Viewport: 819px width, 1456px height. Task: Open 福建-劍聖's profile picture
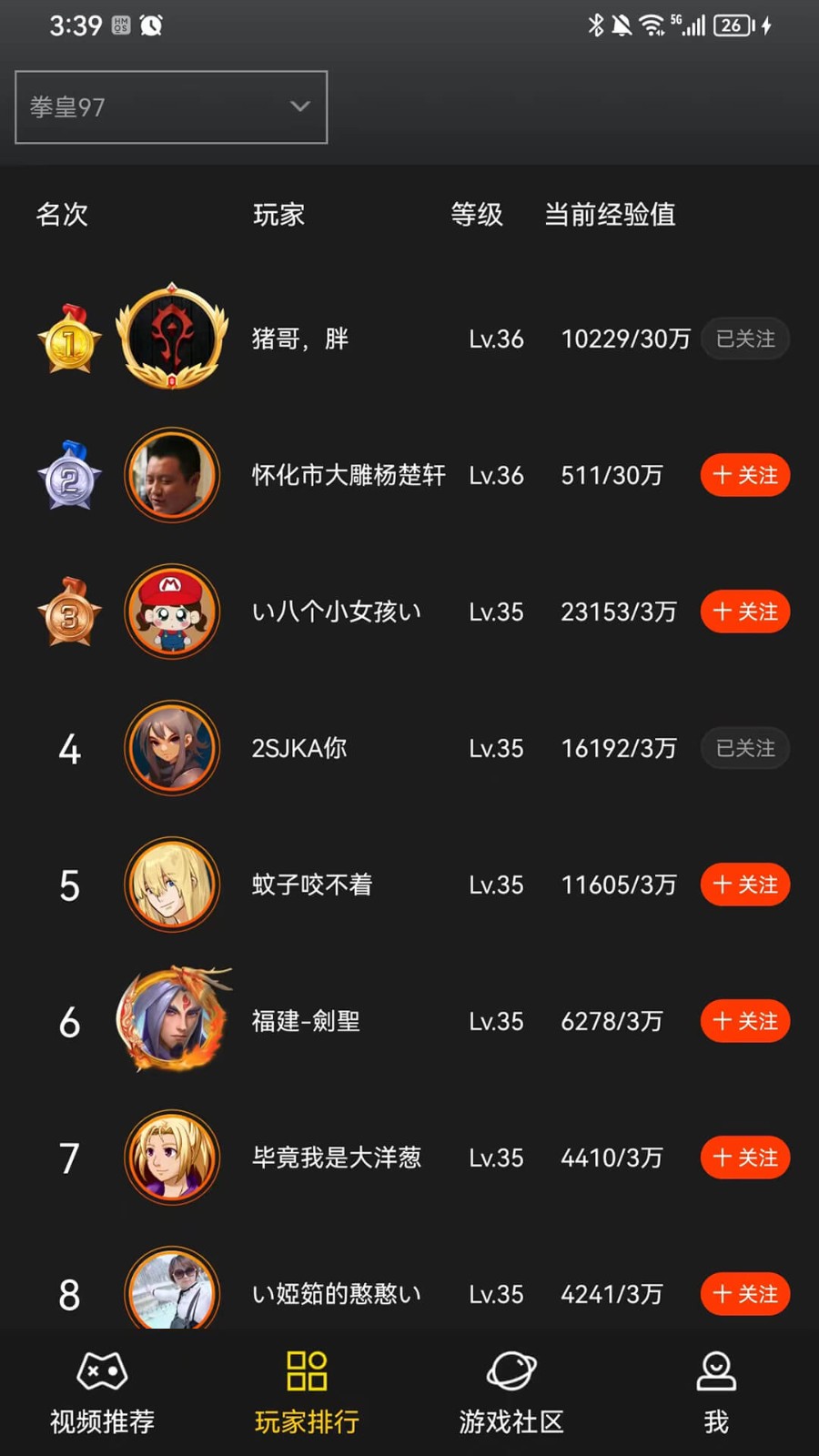coord(172,1021)
